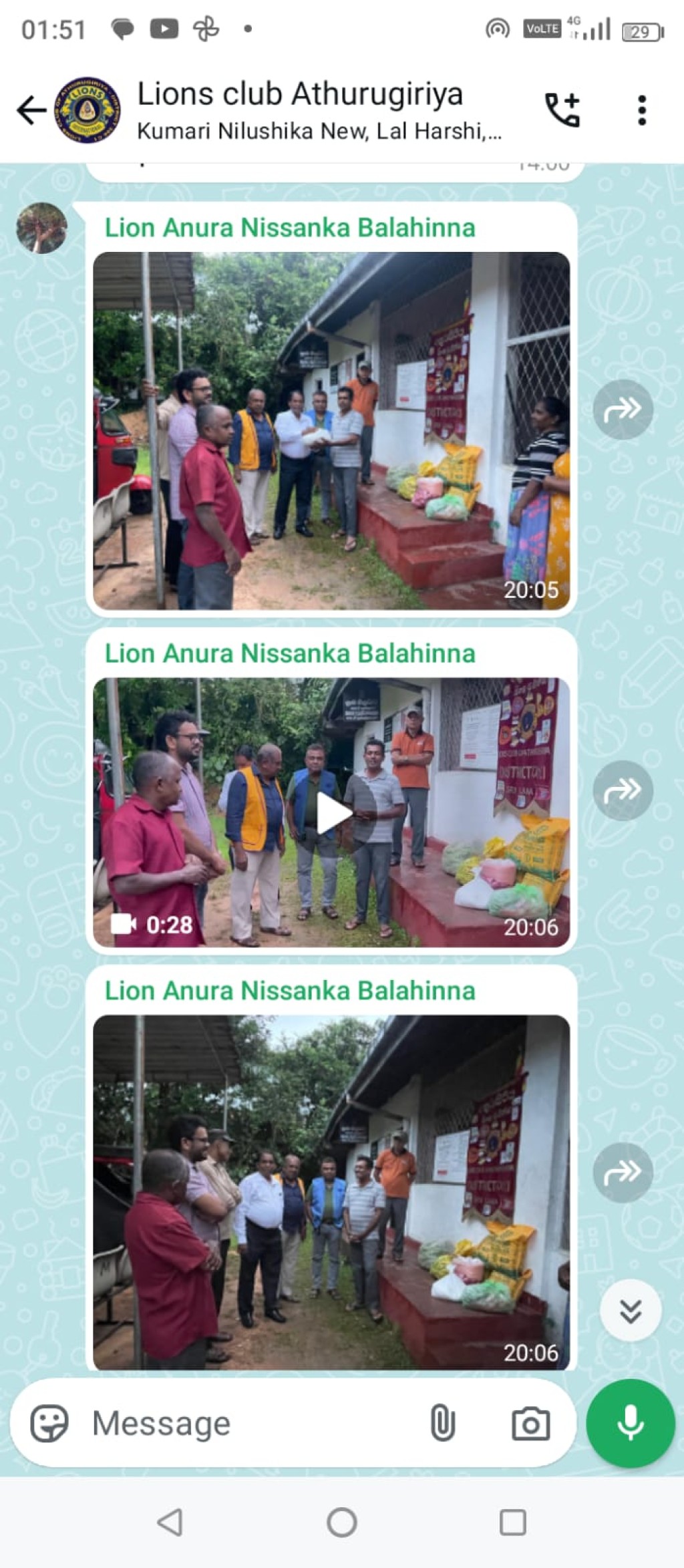This screenshot has height=1568, width=684.
Task: Open the three-dot overflow menu
Action: 642,110
